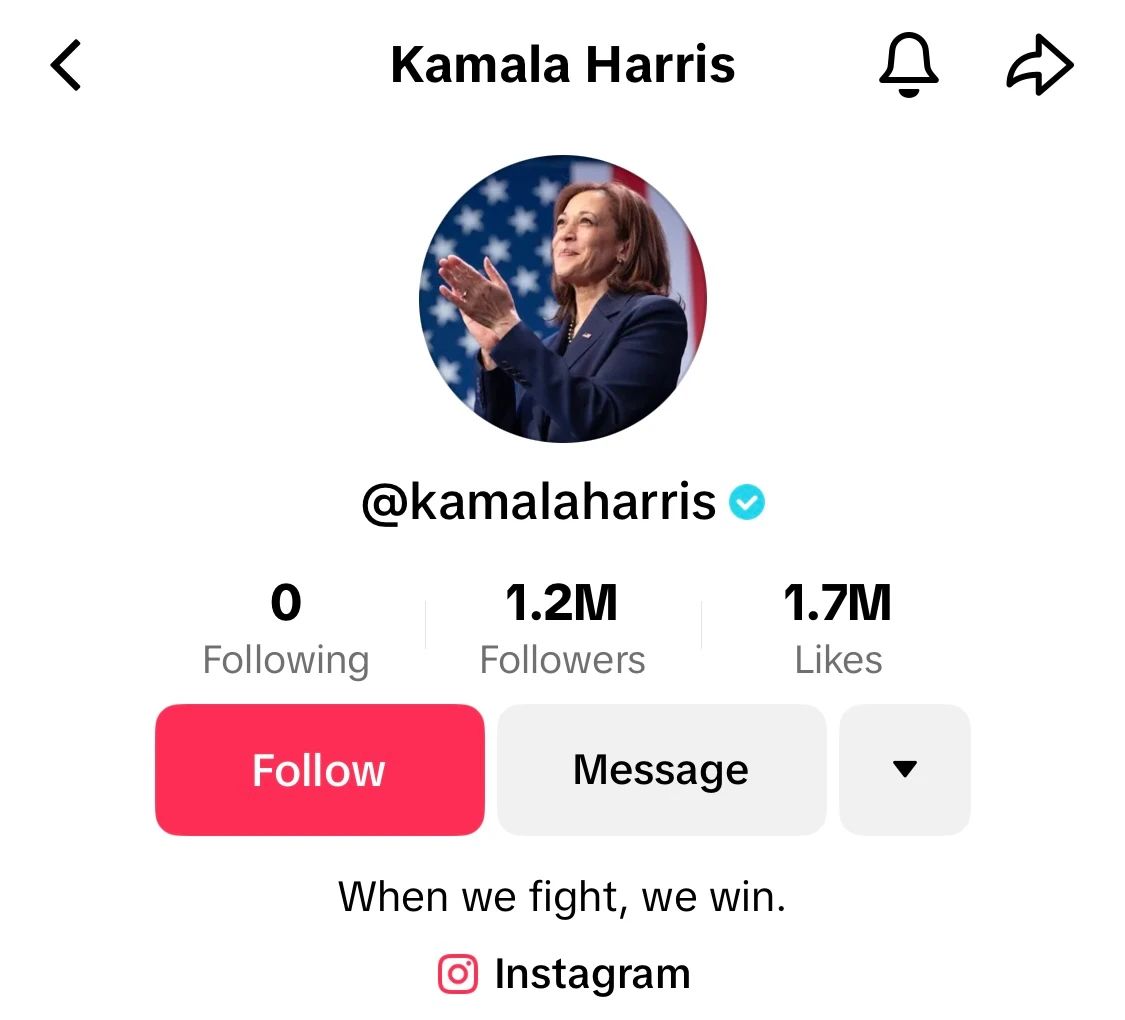Follow the @kamalaharris account
1125x1020 pixels.
point(319,770)
